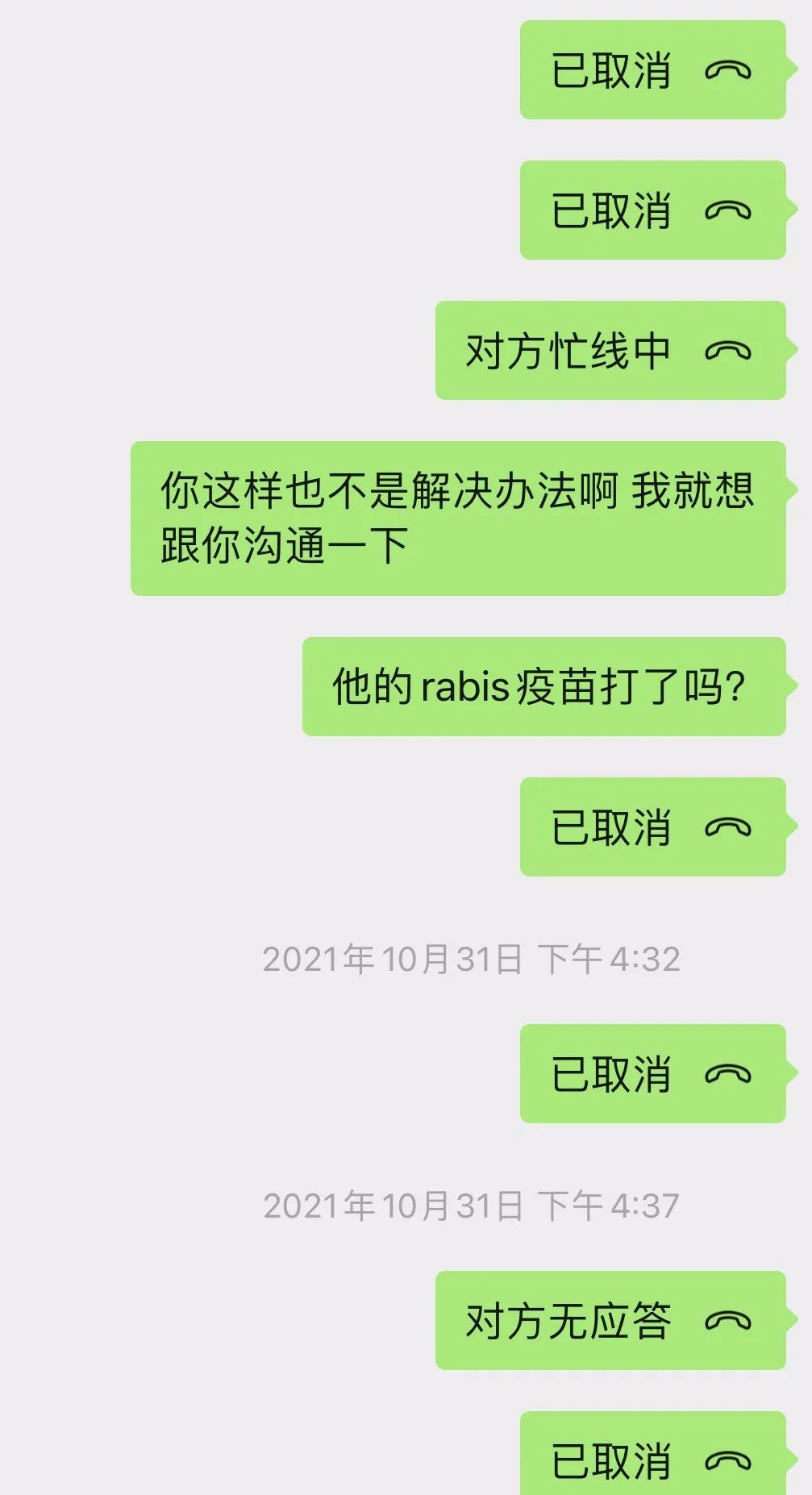Redial from the 对方忙线中 call bubble
Image resolution: width=812 pixels, height=1495 pixels.
[610, 351]
